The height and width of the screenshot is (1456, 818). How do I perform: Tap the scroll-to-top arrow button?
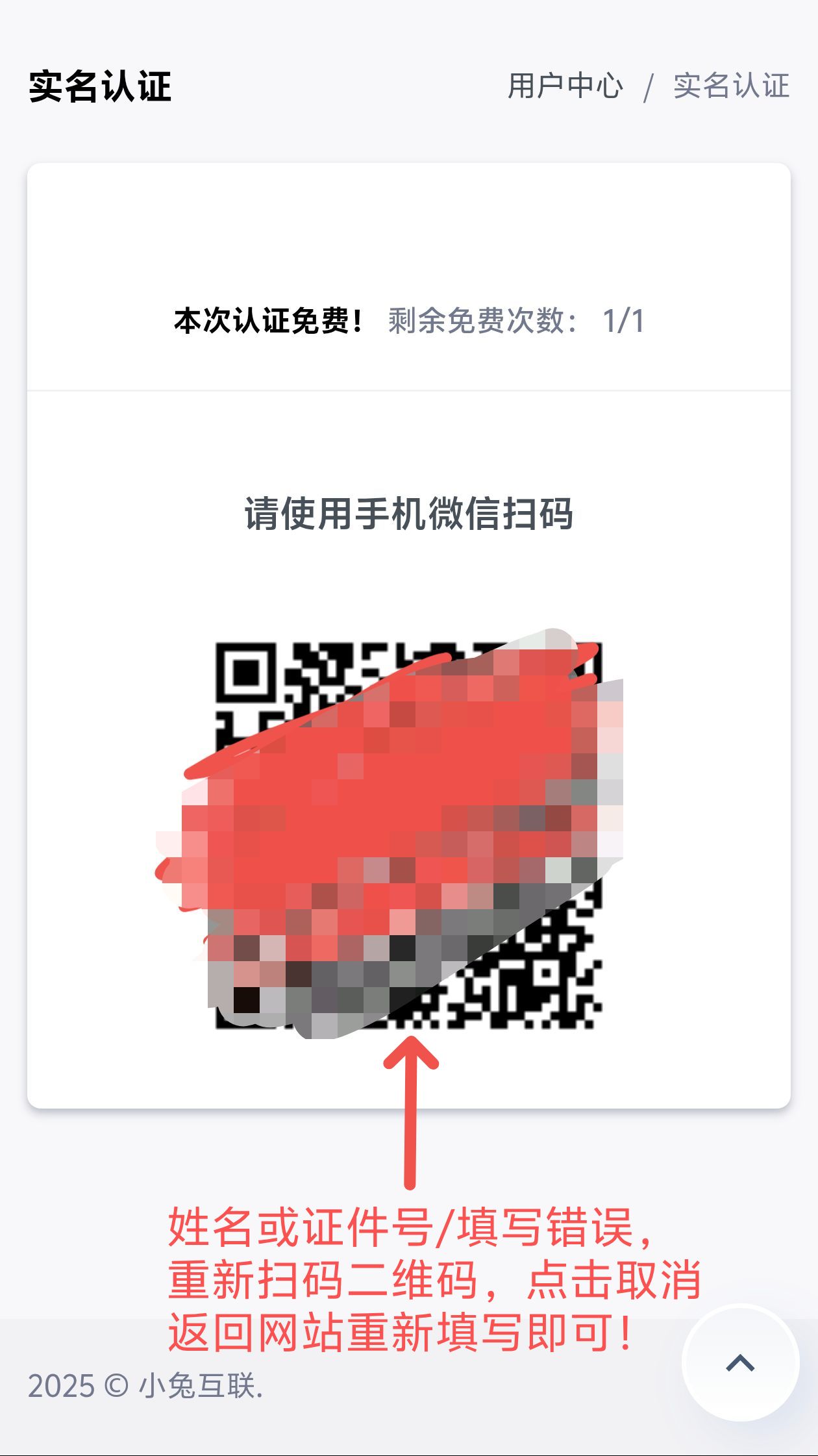pos(740,1362)
